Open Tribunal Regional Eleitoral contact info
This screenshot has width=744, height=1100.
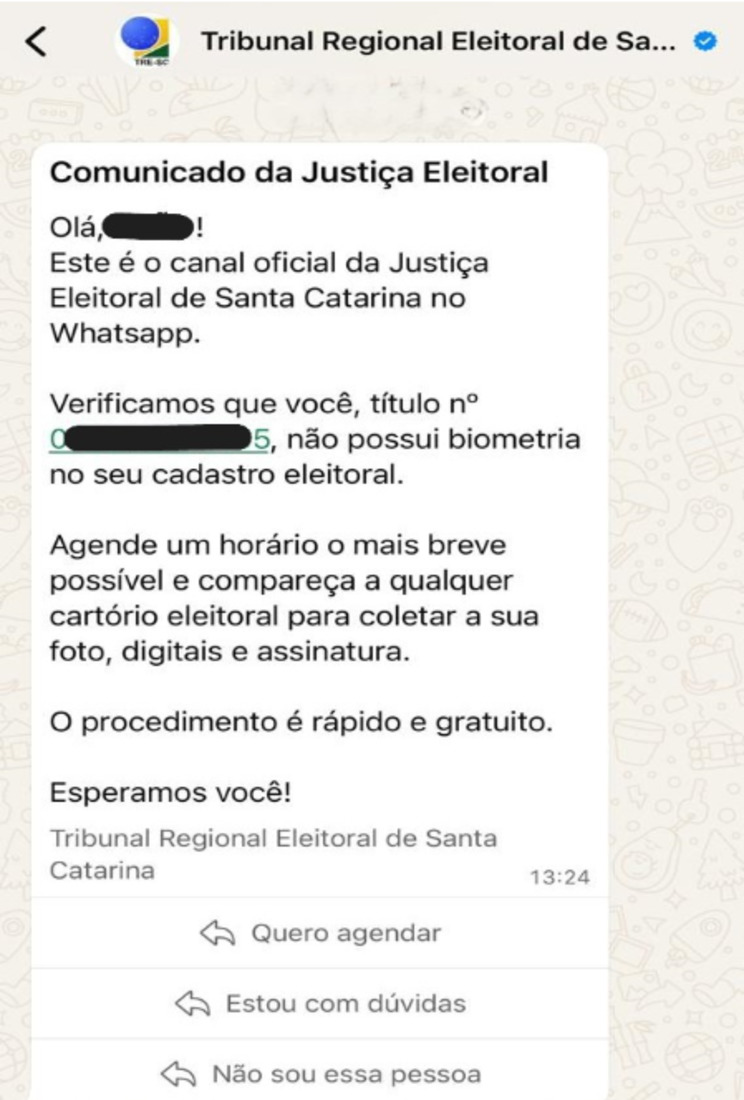[x=440, y=42]
